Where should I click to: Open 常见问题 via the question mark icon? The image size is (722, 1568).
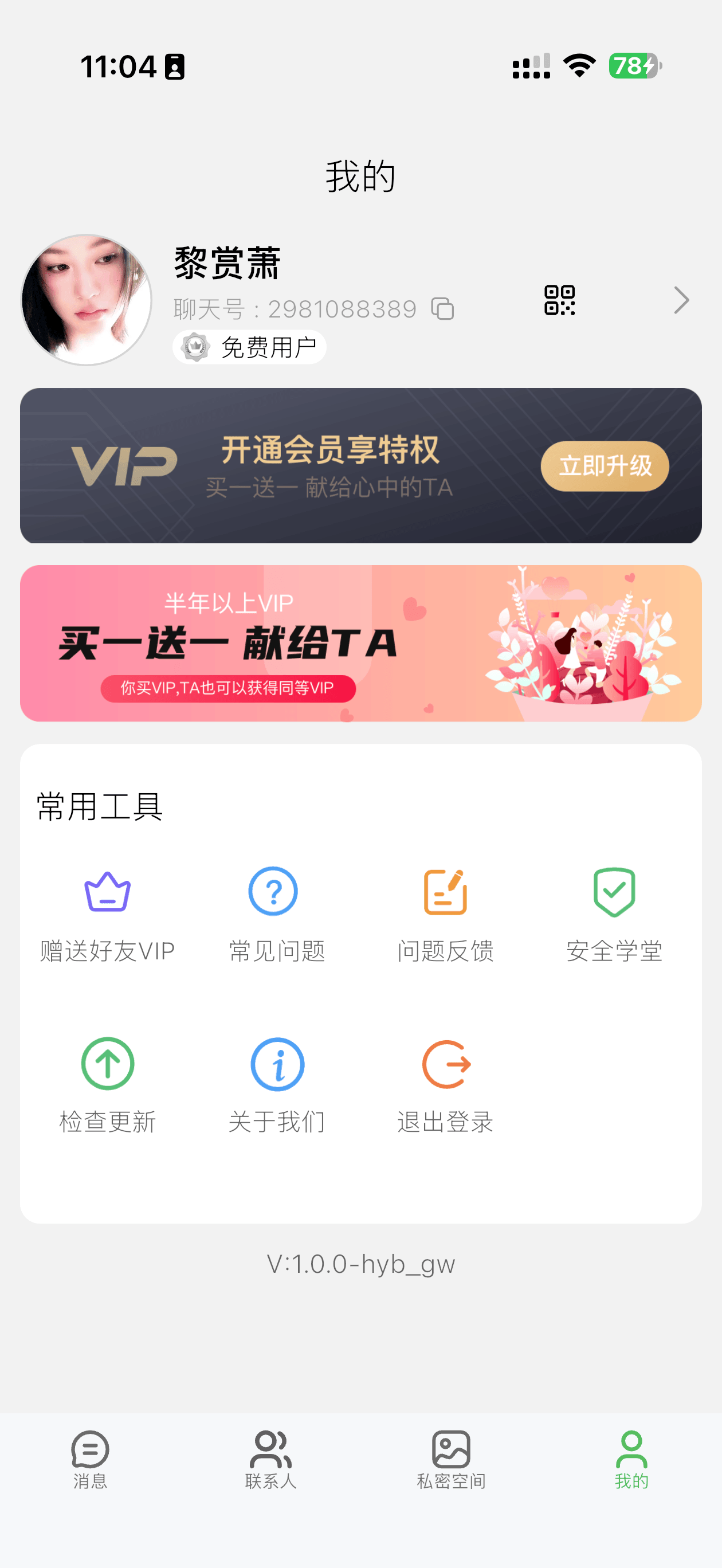(x=276, y=891)
